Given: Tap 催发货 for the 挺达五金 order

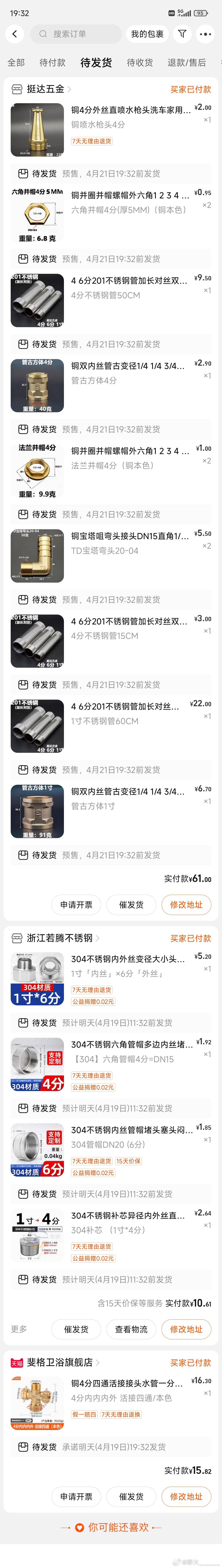Looking at the screenshot, I should (131, 905).
